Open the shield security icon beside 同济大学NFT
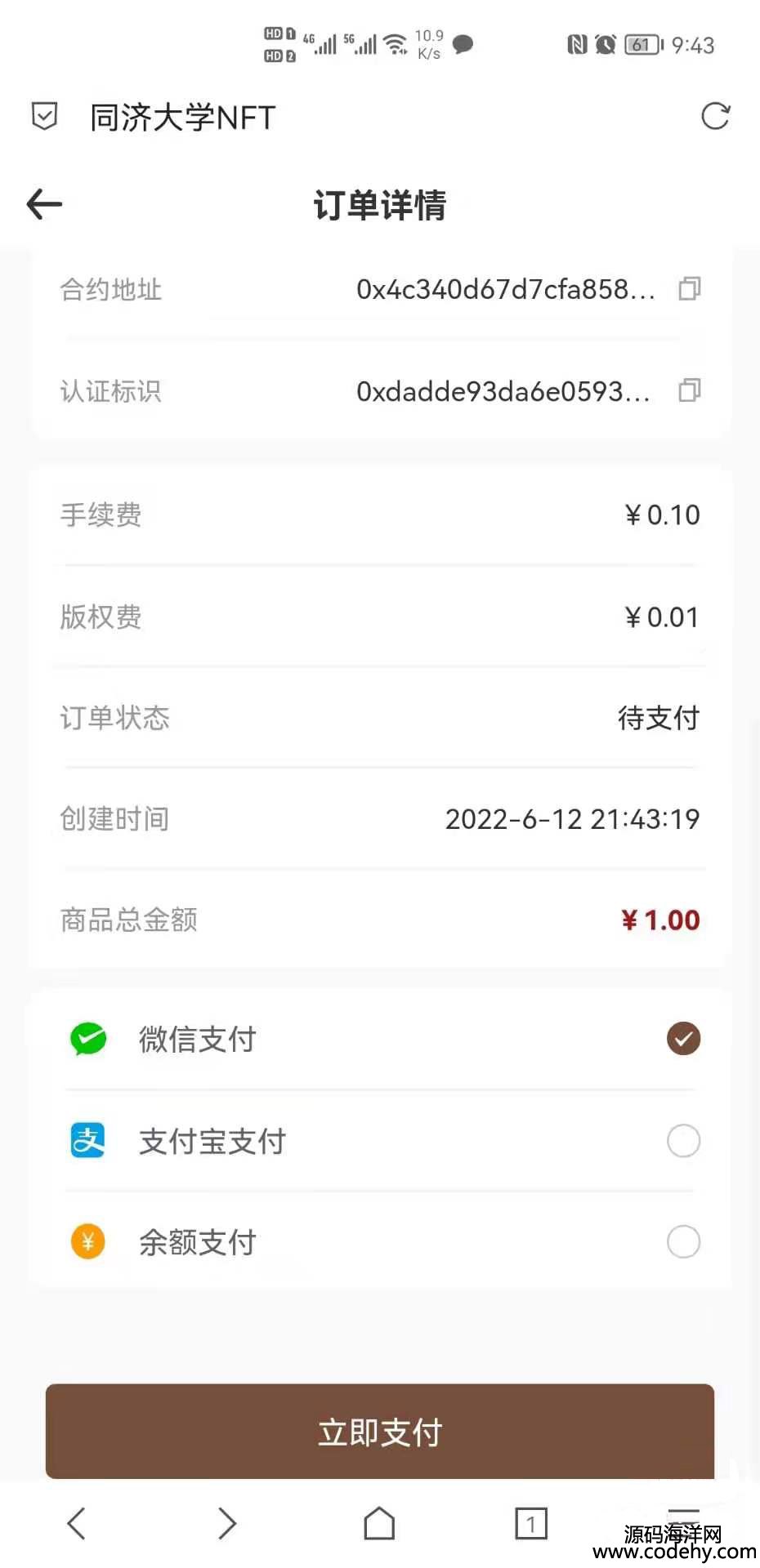The image size is (760, 1568). tap(44, 116)
